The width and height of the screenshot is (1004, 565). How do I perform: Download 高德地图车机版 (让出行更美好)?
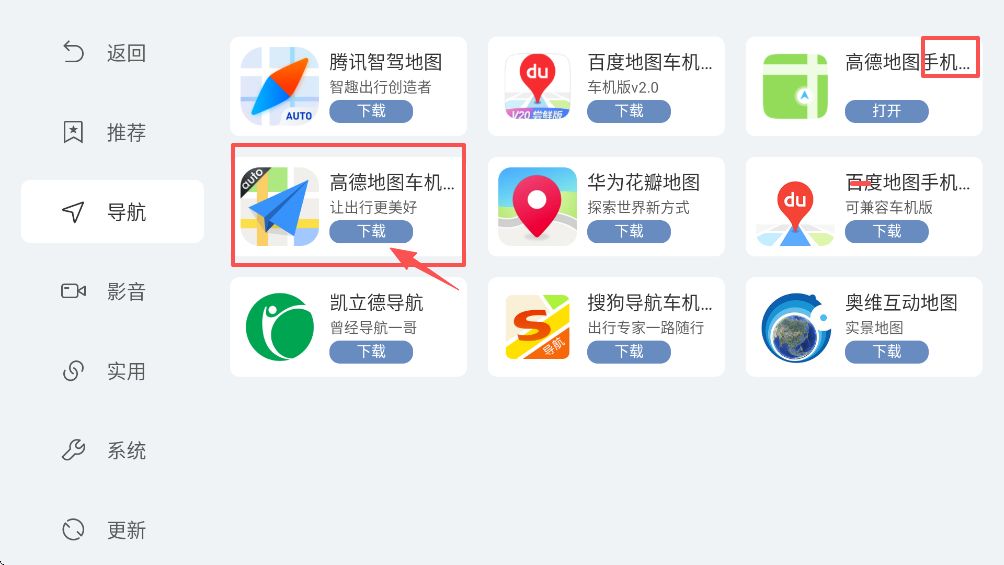click(371, 231)
